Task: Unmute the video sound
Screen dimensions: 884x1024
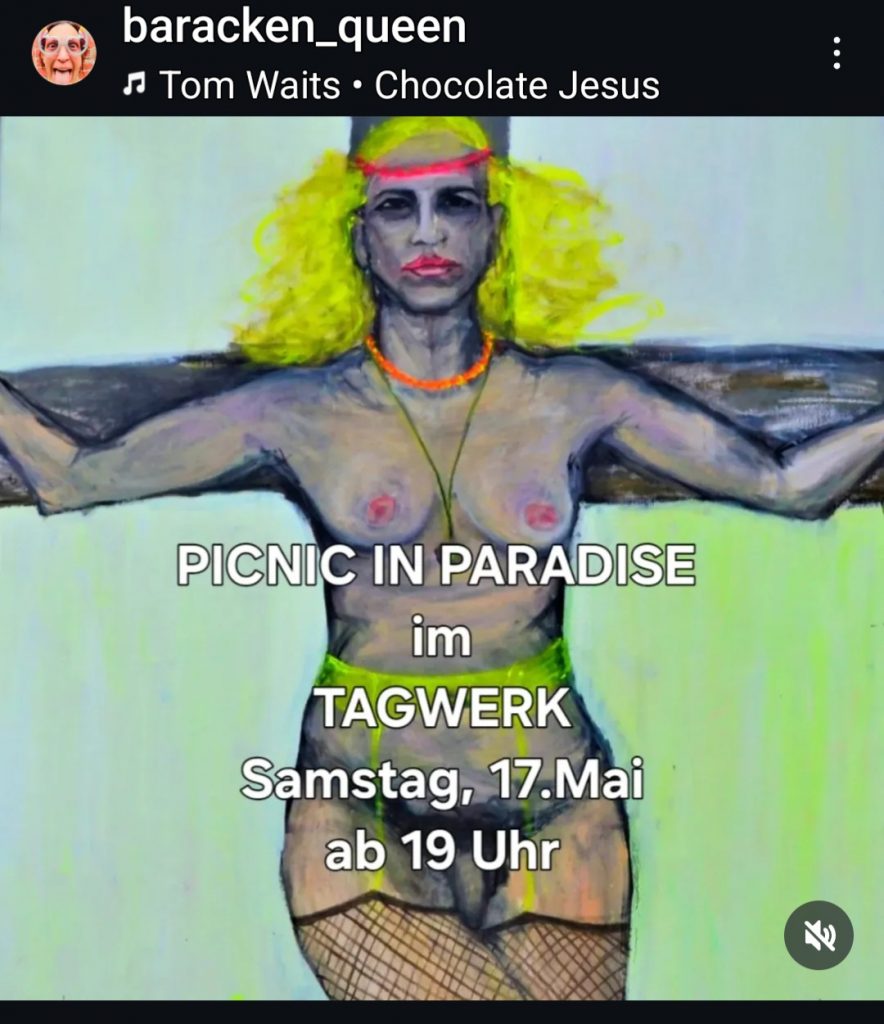Action: point(818,935)
